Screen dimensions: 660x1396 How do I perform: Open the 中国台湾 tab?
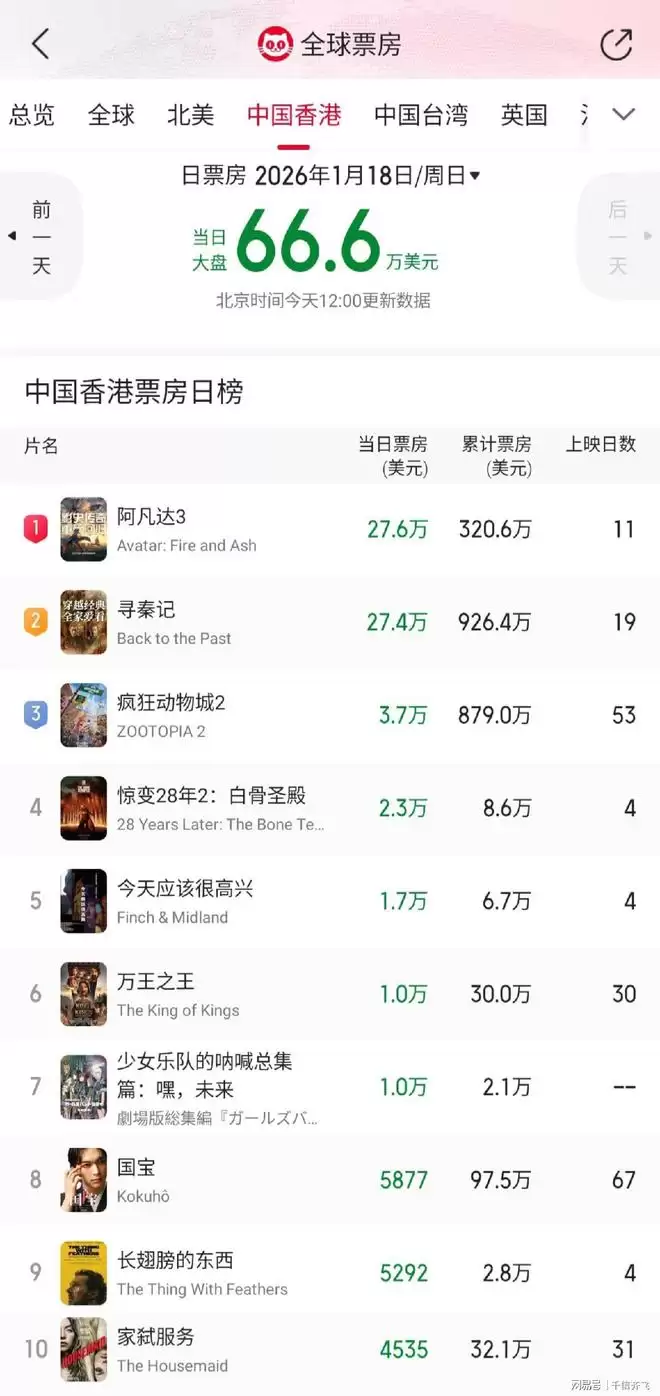tap(420, 115)
